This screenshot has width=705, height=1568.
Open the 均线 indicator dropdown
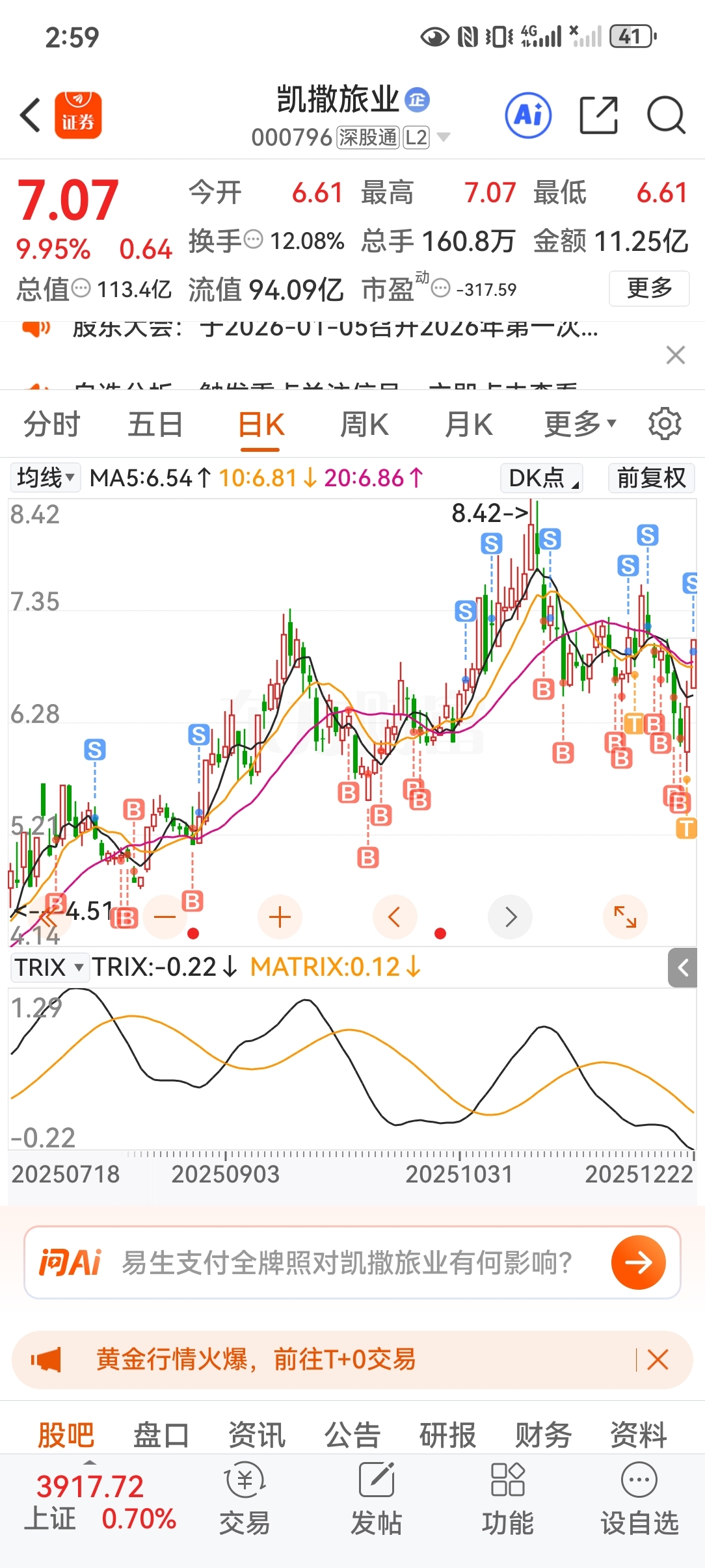[x=46, y=478]
